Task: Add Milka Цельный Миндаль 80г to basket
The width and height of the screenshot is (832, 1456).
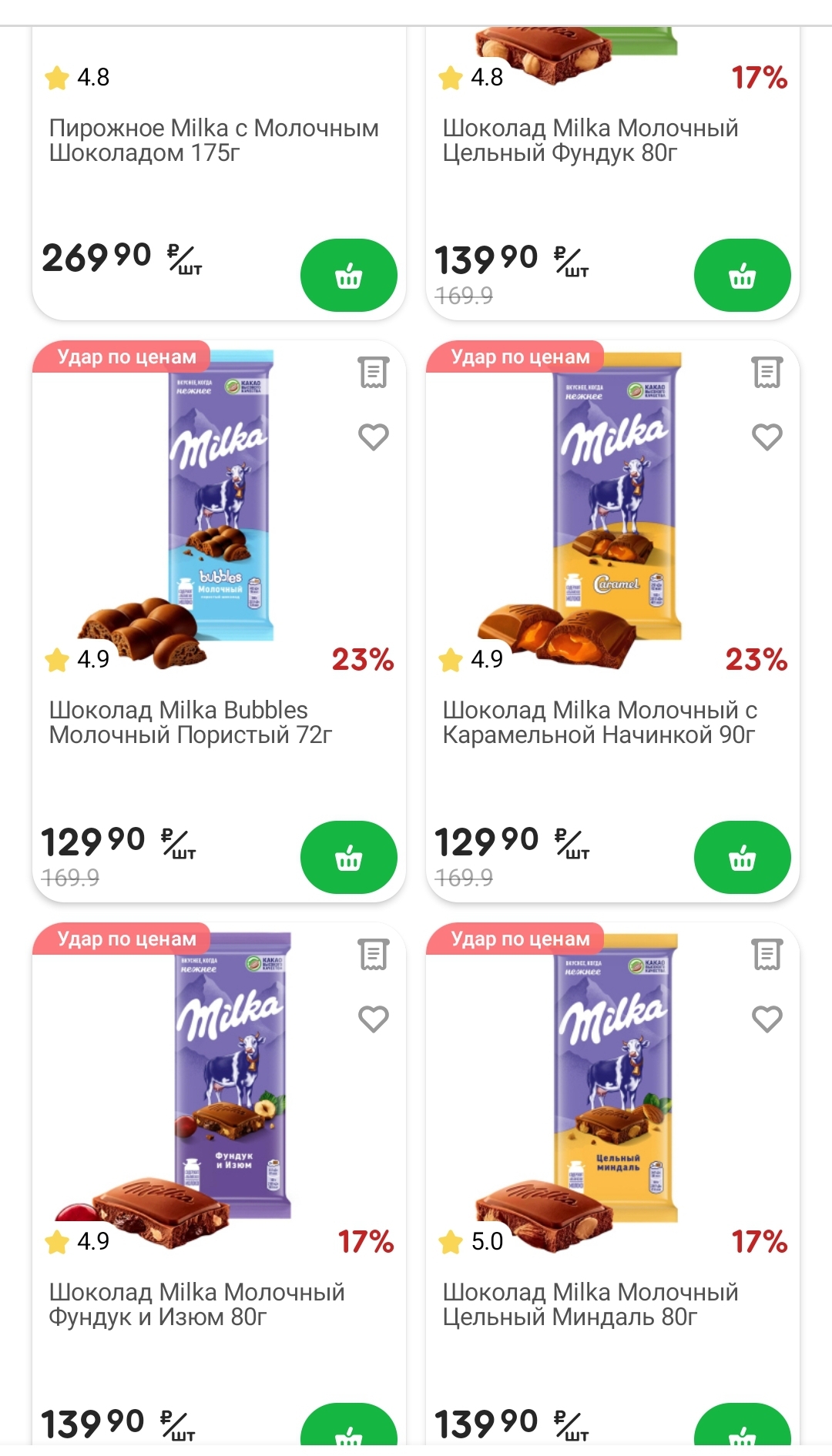Action: click(742, 1429)
